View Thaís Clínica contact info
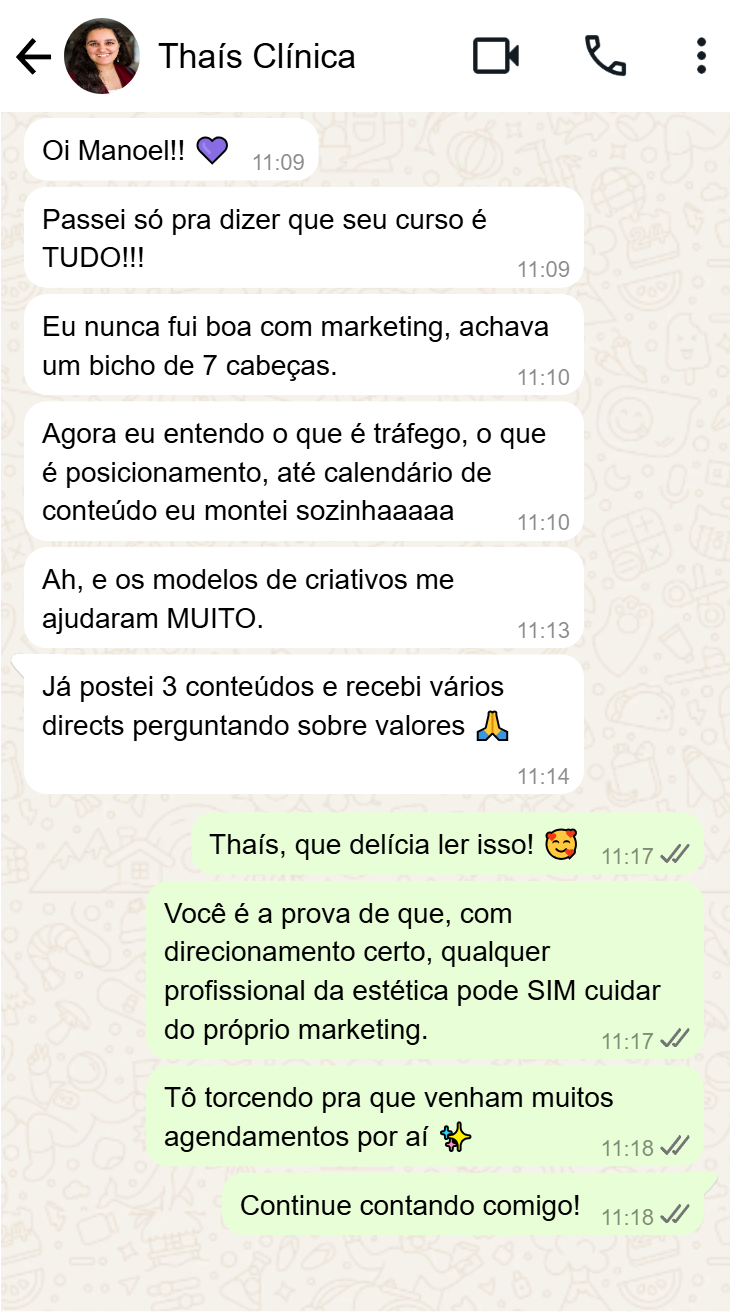 click(257, 57)
